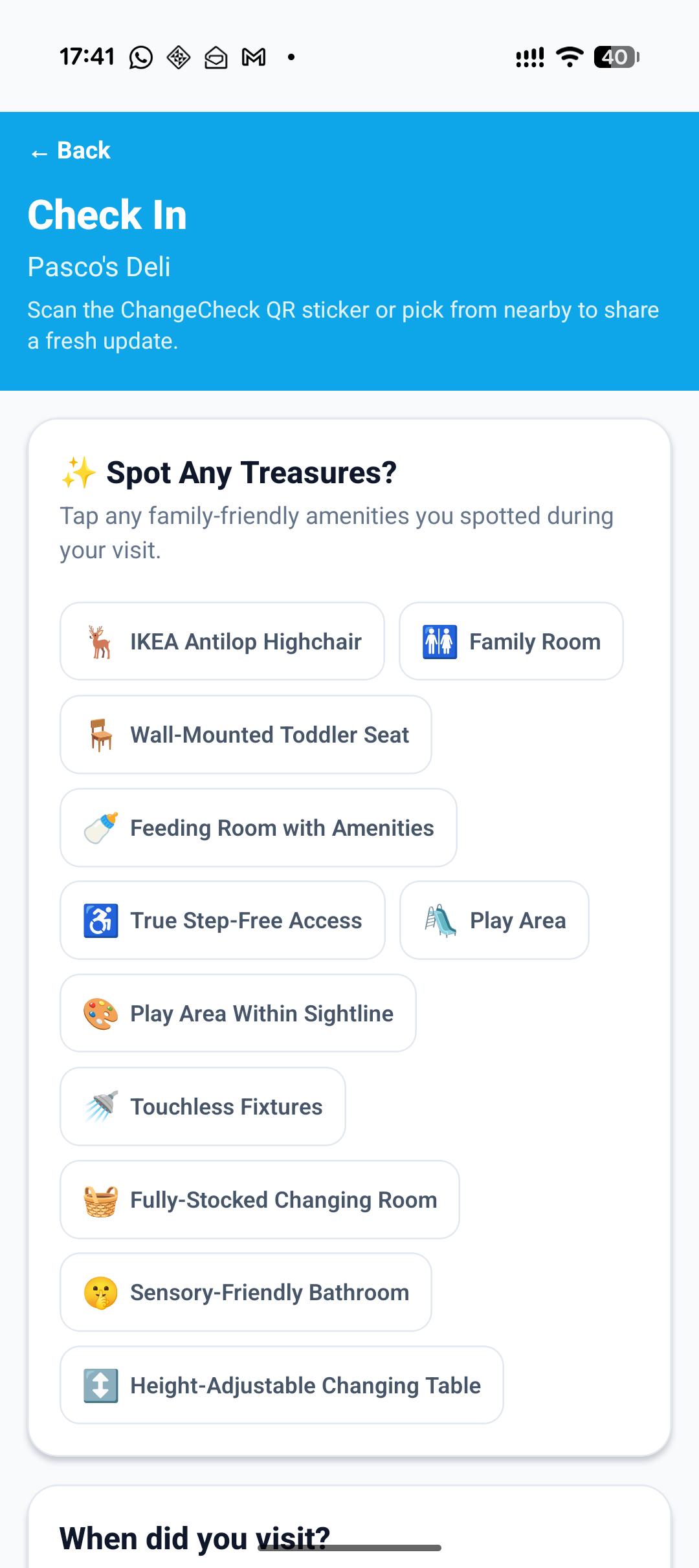
Task: Tap the baby bottle Feeding Room icon
Action: 102,828
